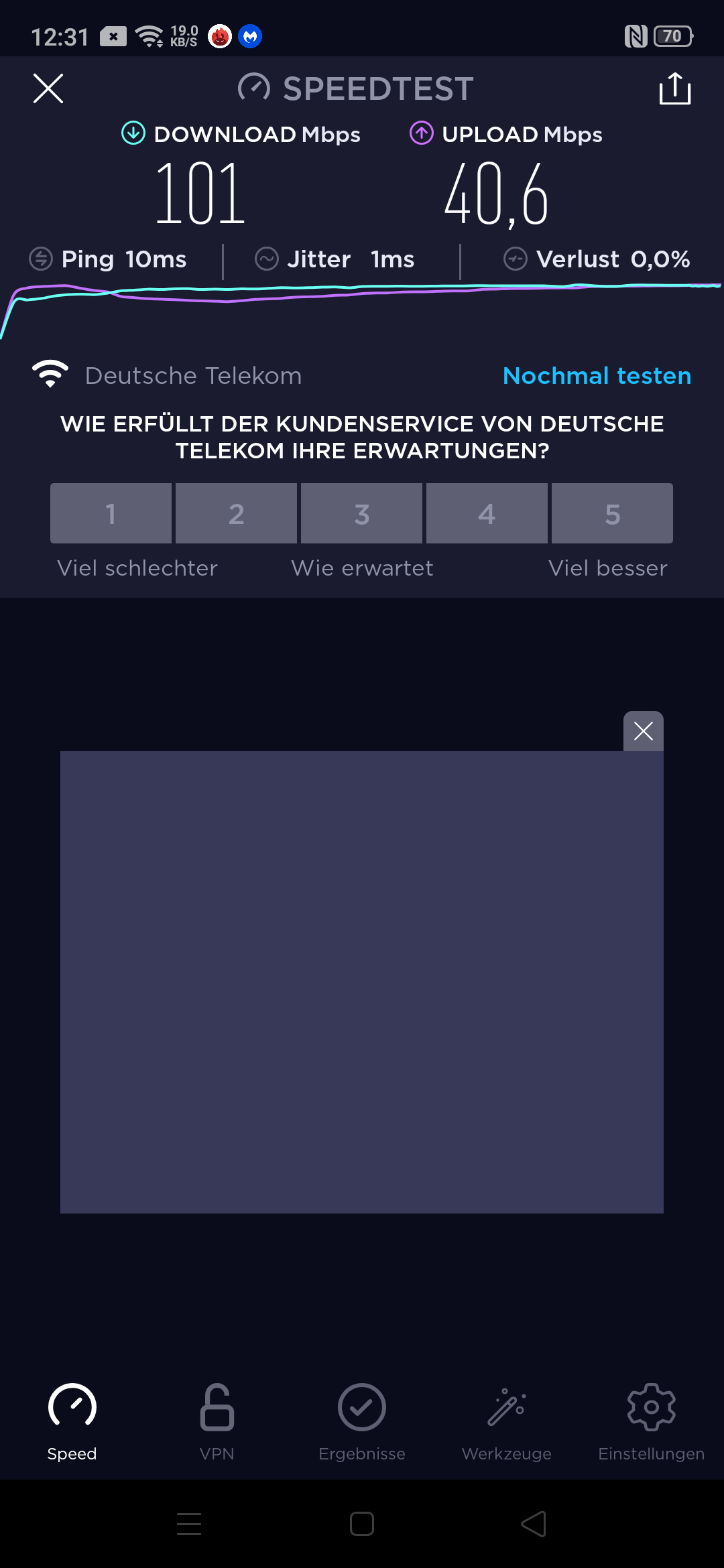Choose rating 4 for Telekom service
This screenshot has width=724, height=1568.
point(487,513)
